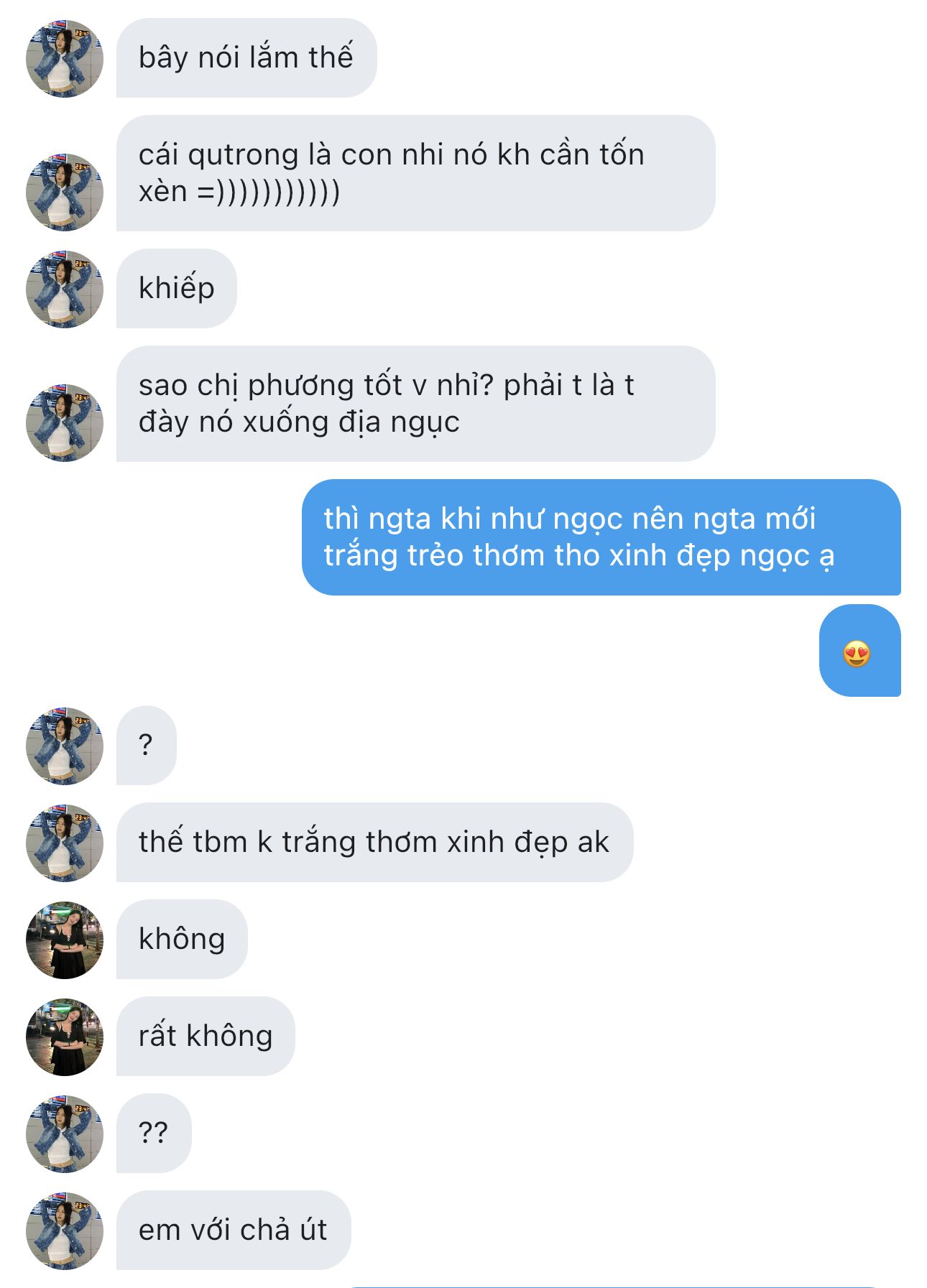Screen dimensions: 927x1288
Task: Select avatar next to "em với chả út"
Action: 65,1231
